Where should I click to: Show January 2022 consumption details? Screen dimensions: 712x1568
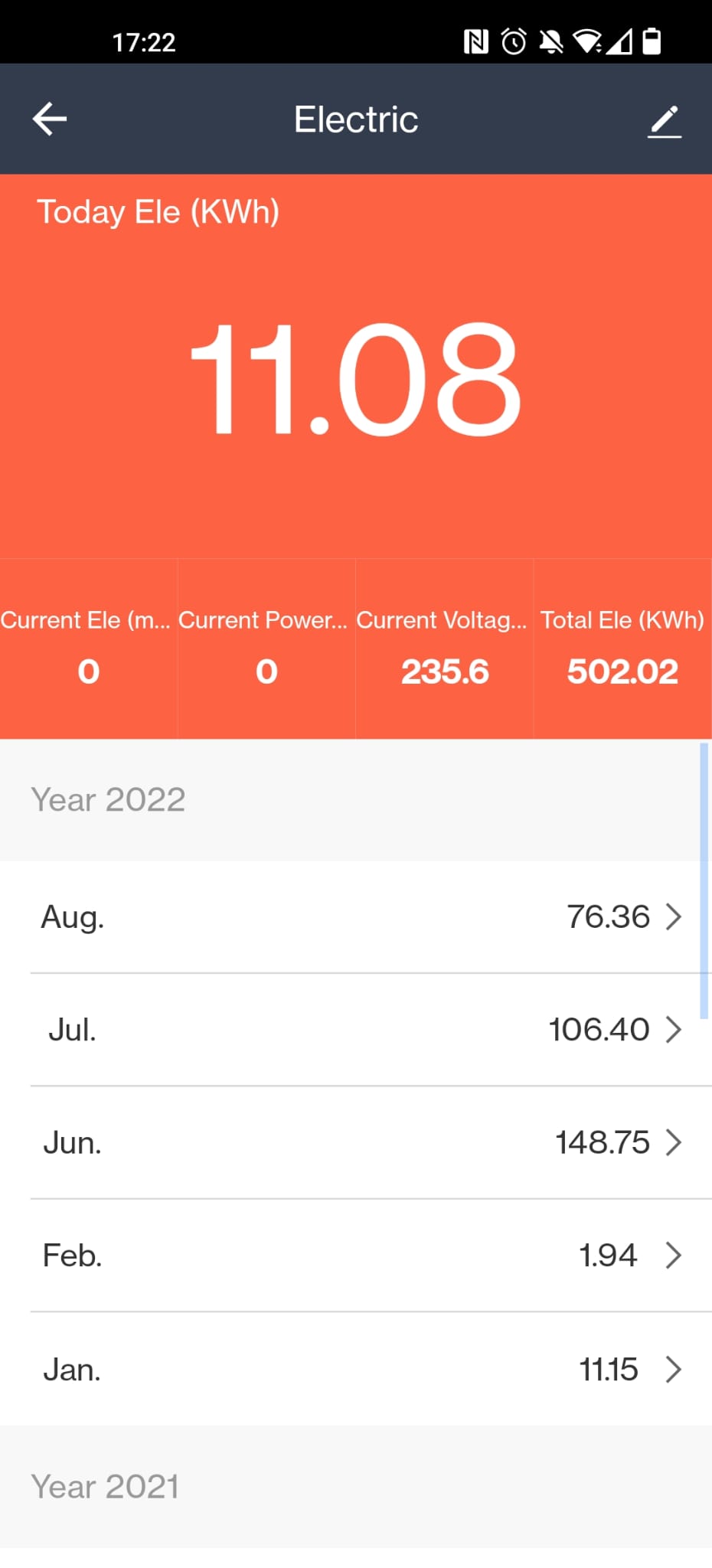[356, 1369]
